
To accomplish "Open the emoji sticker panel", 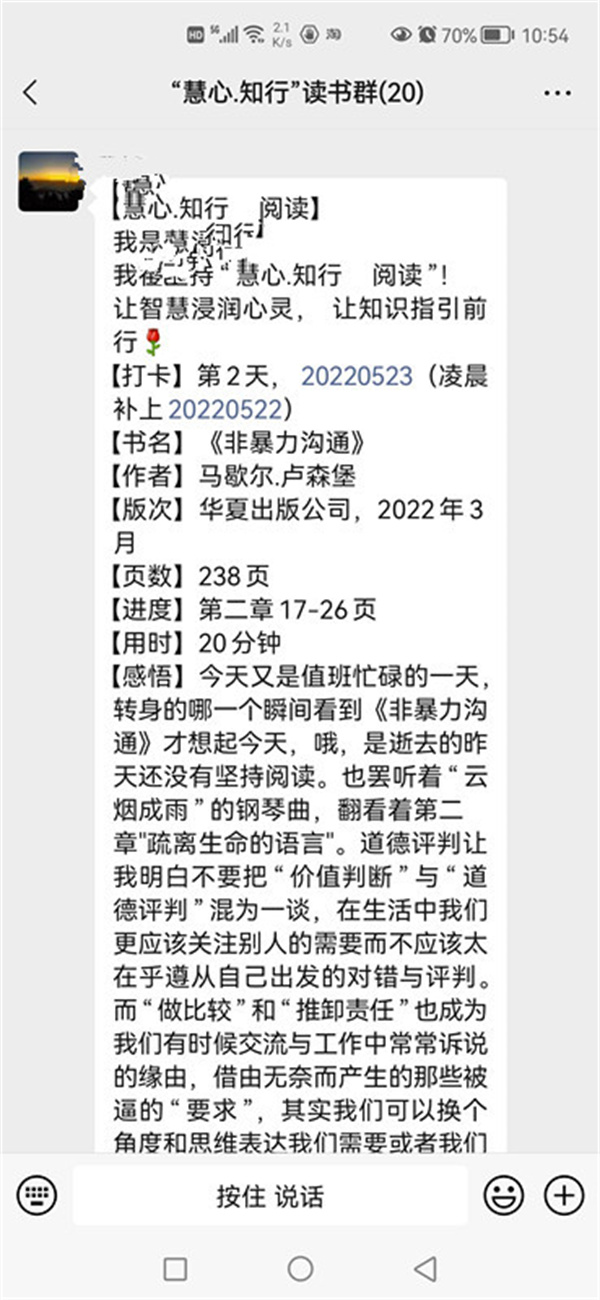I will [504, 1194].
